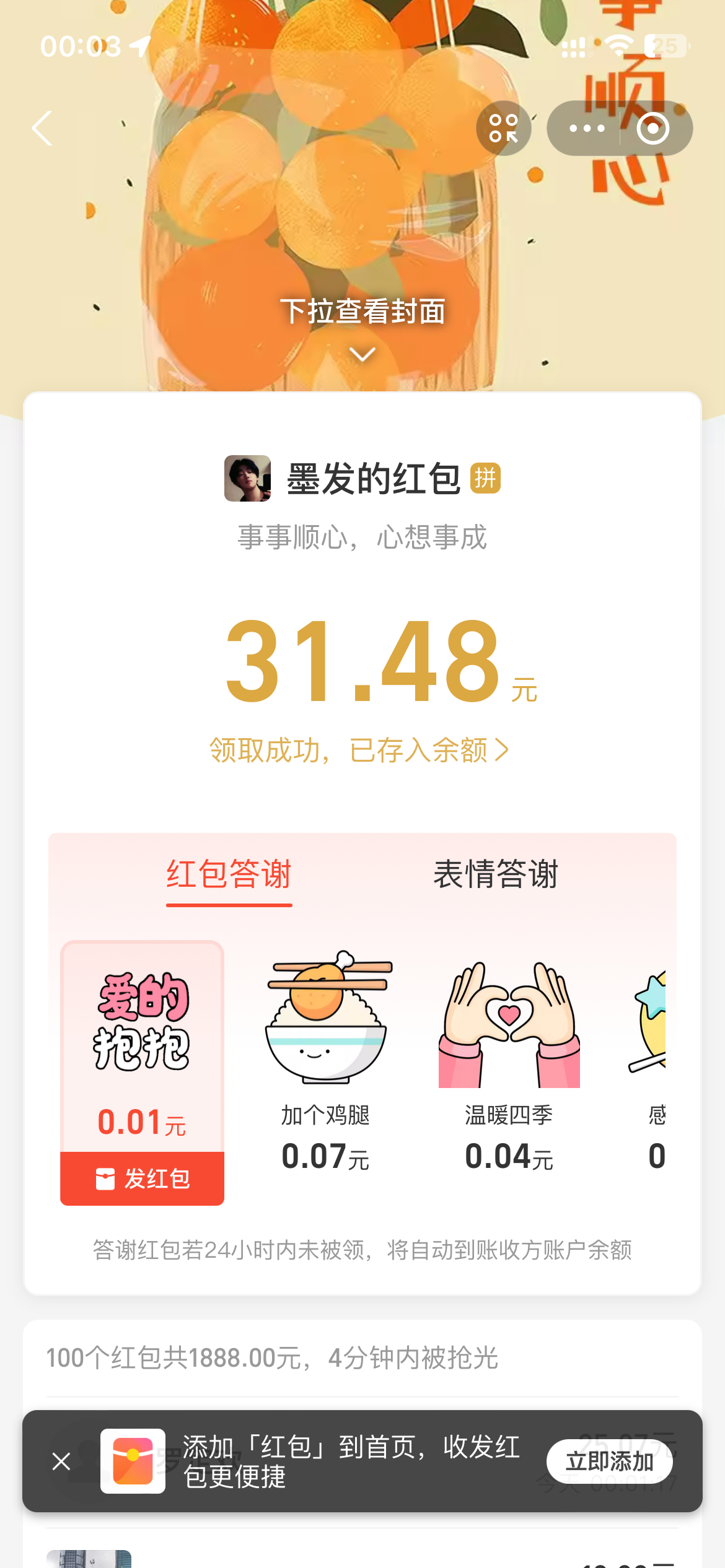Go back using the top-left arrow

pos(42,129)
